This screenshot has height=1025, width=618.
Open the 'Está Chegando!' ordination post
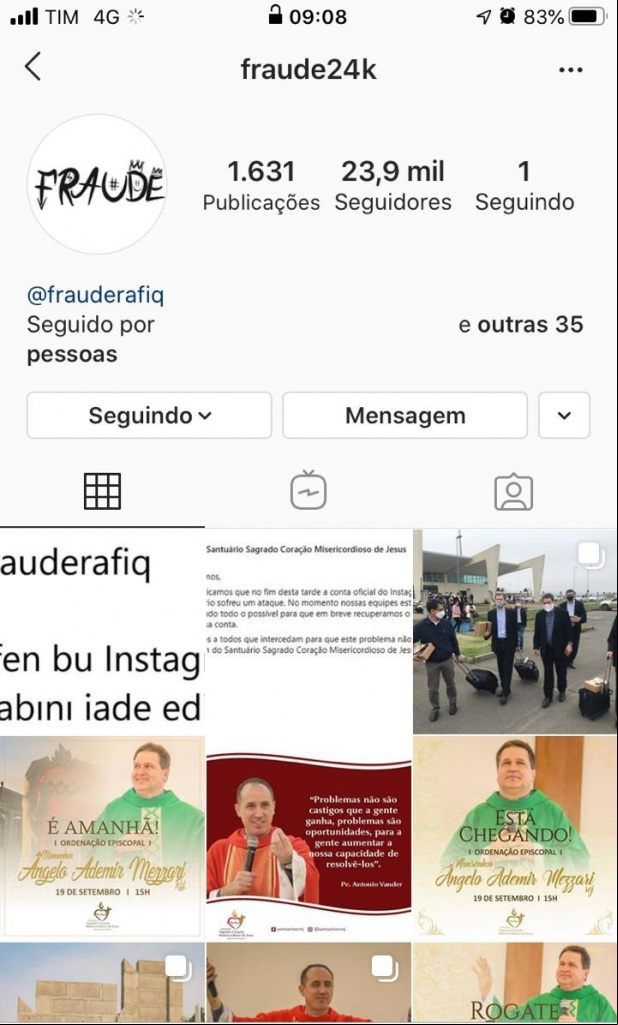tap(515, 838)
